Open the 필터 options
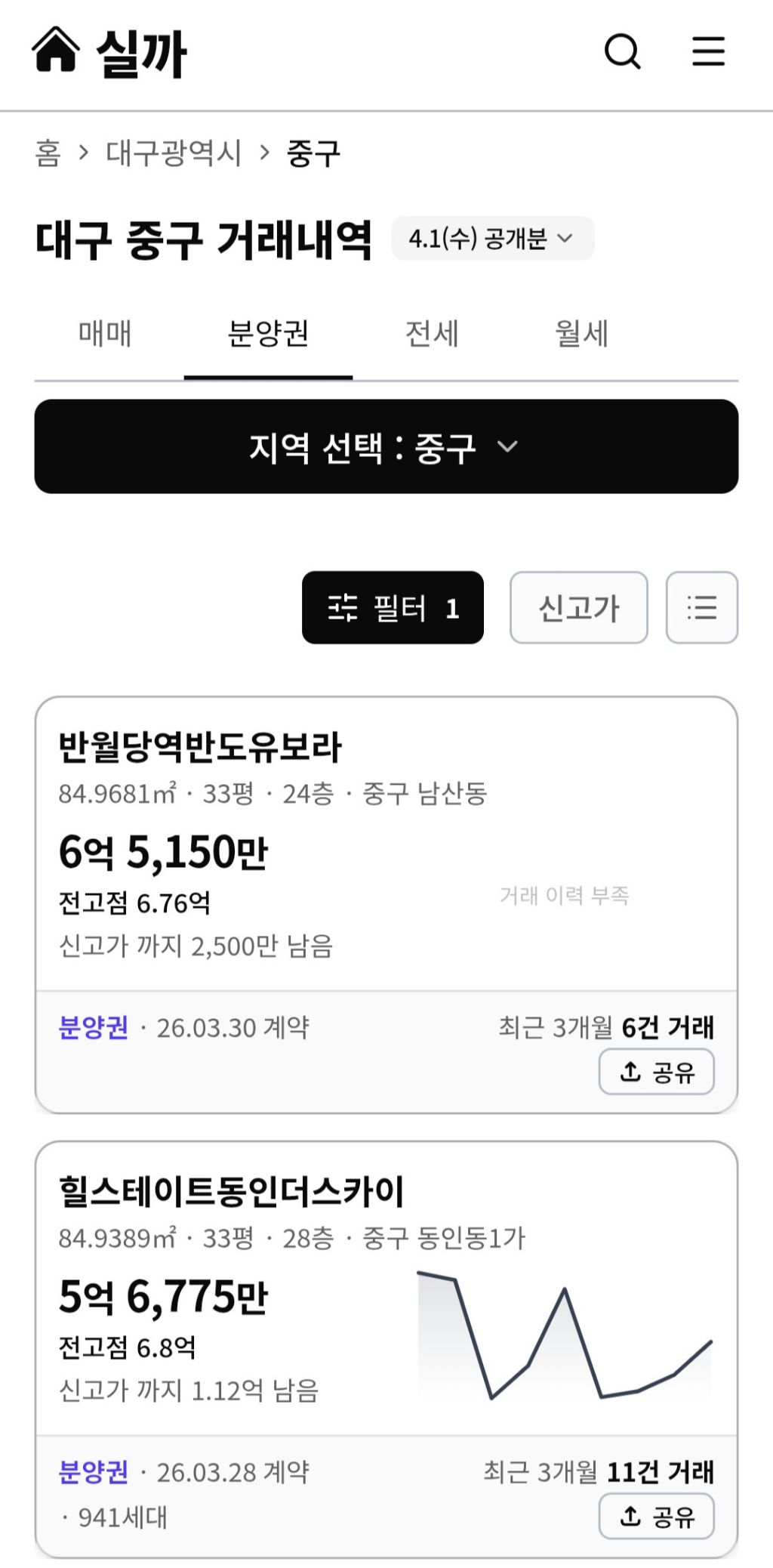 click(x=393, y=608)
